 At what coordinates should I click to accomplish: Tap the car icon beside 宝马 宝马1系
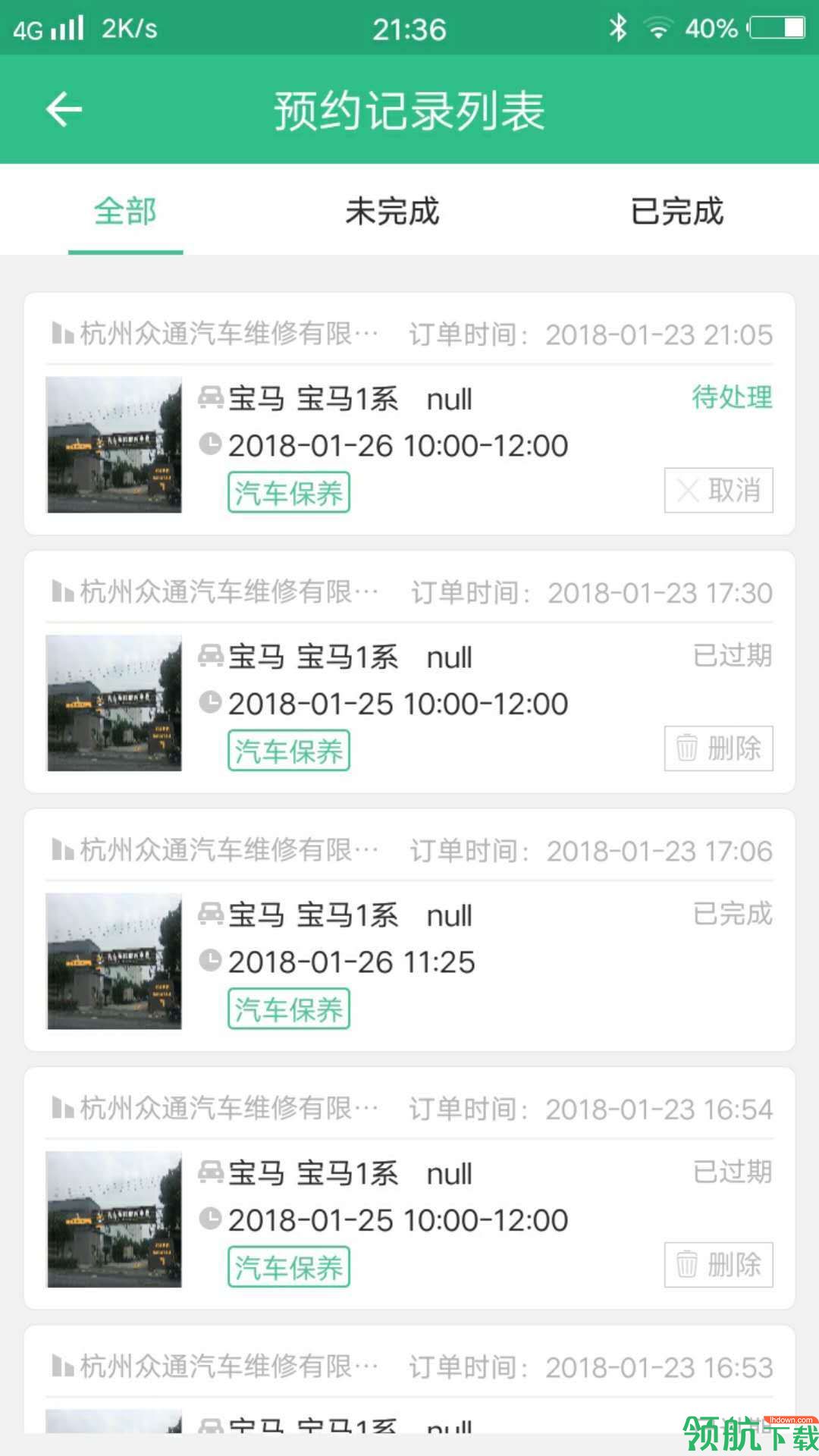[x=210, y=398]
